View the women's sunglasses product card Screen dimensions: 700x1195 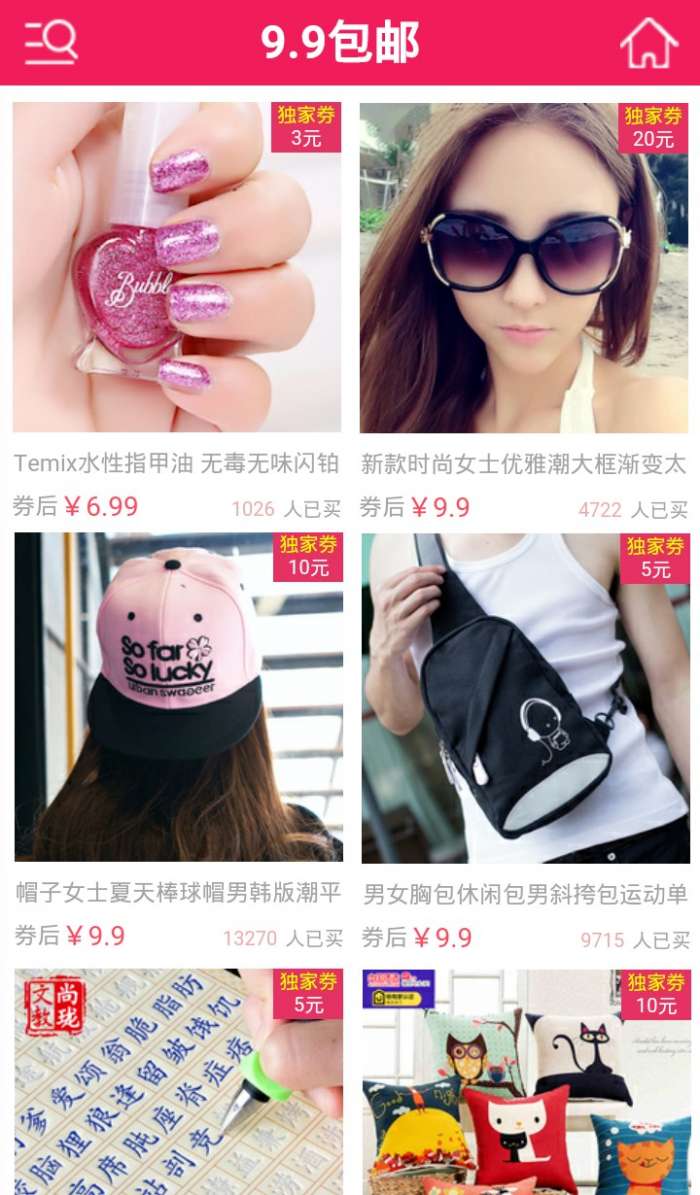coord(524,268)
